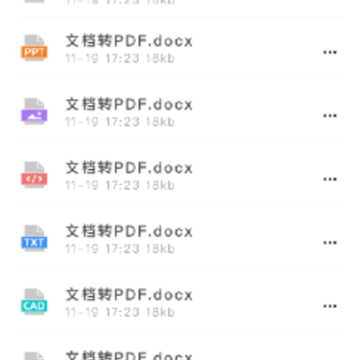Open the overflow menu for the TXT file
Image resolution: width=360 pixels, height=360 pixels.
(330, 242)
